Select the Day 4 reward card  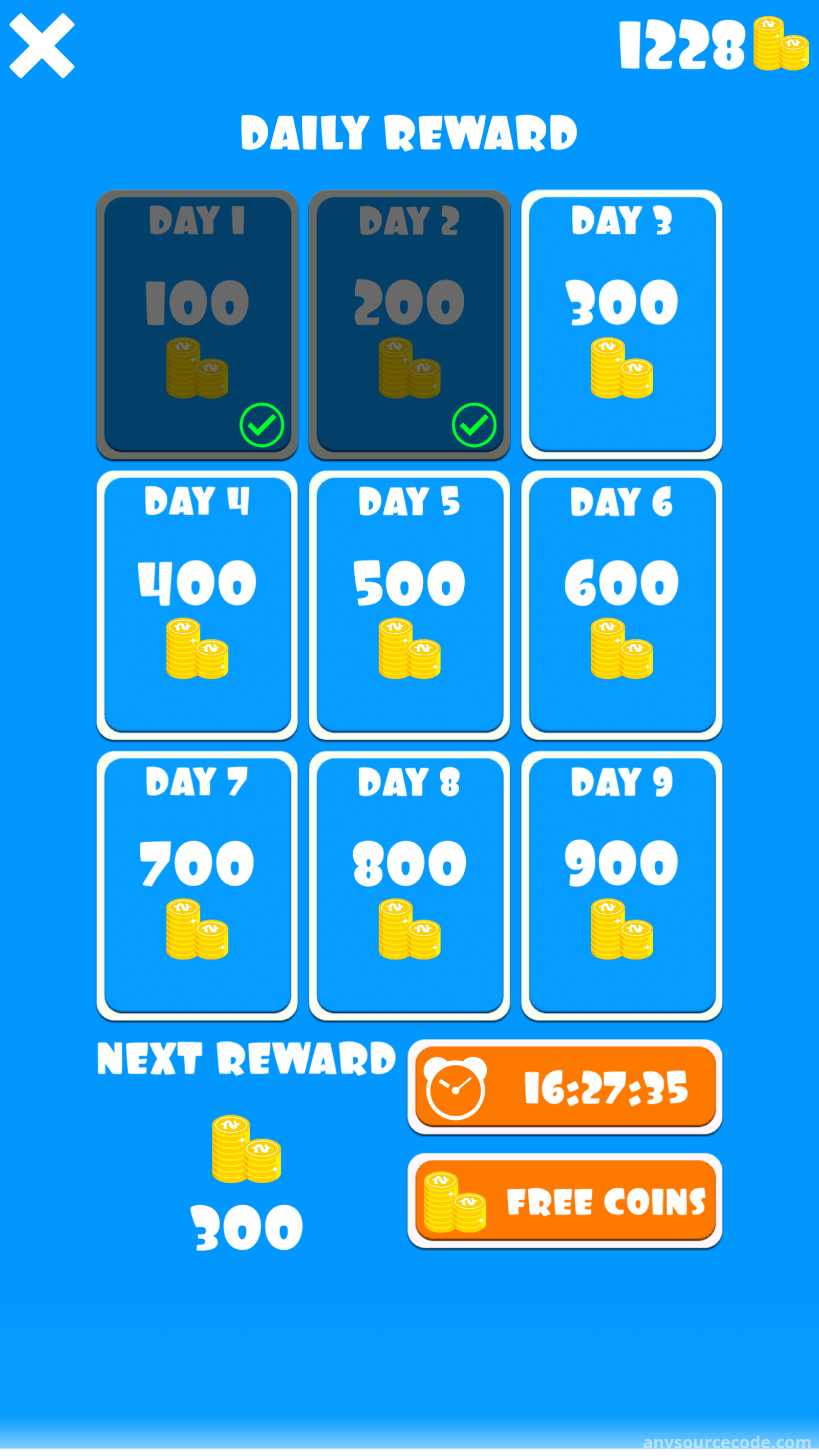[197, 604]
